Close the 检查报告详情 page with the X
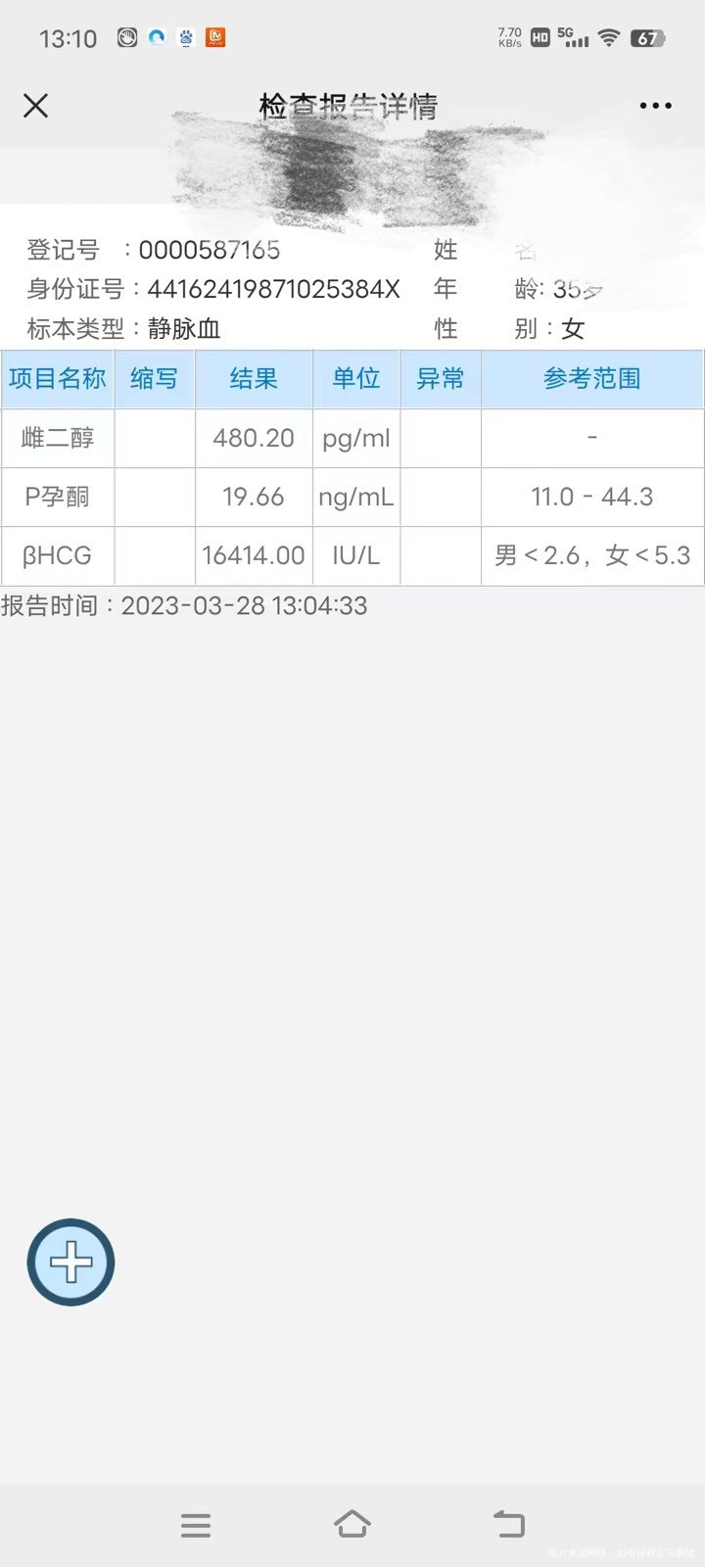 pos(35,105)
